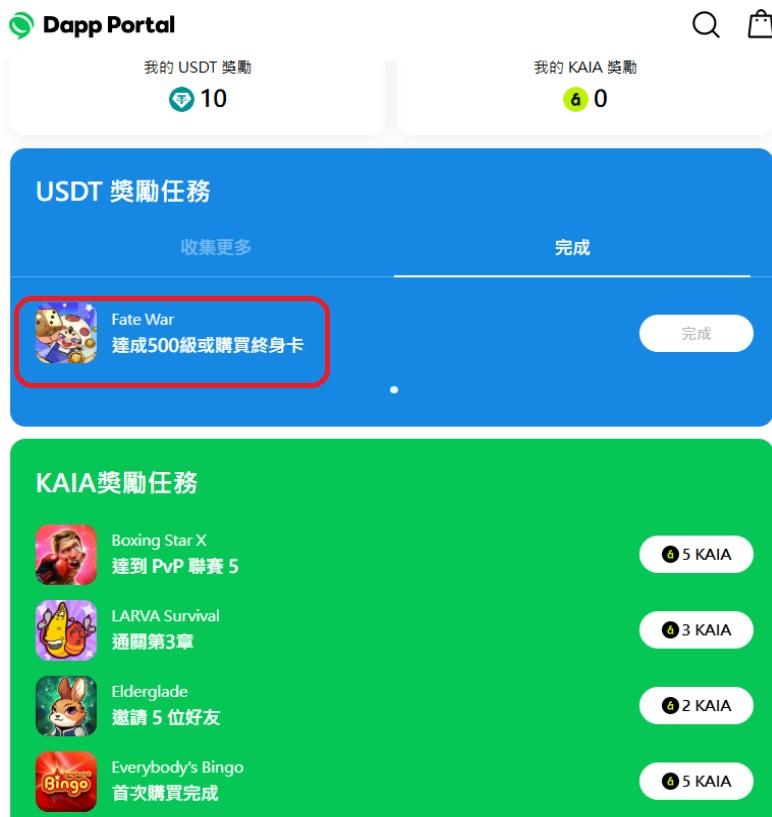Claim 5 KAIA for Boxing Star X task
This screenshot has height=817, width=772.
tap(696, 554)
